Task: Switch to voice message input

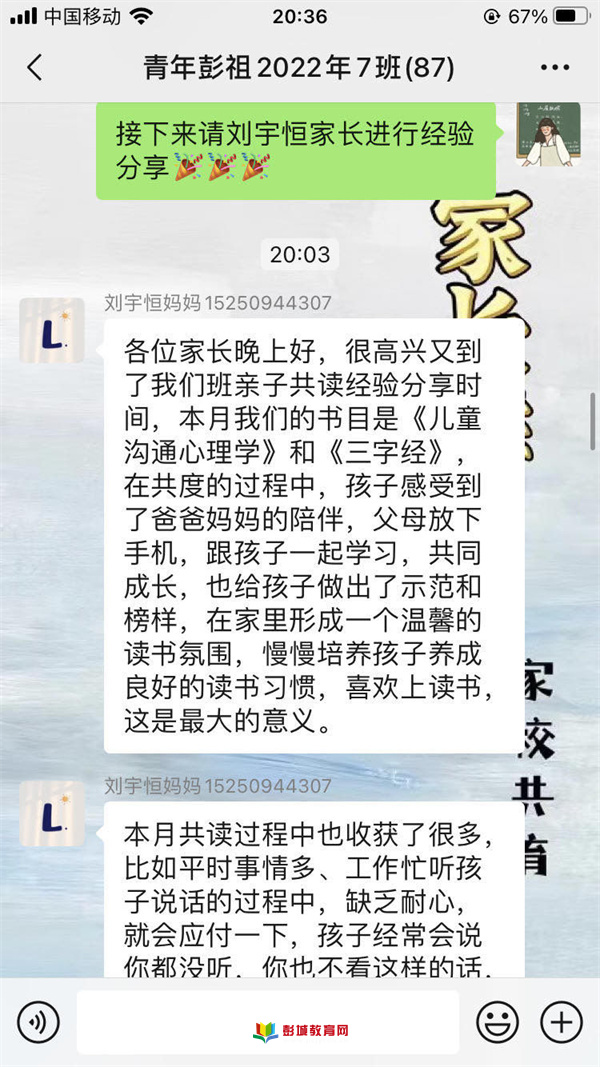Action: (x=38, y=1022)
